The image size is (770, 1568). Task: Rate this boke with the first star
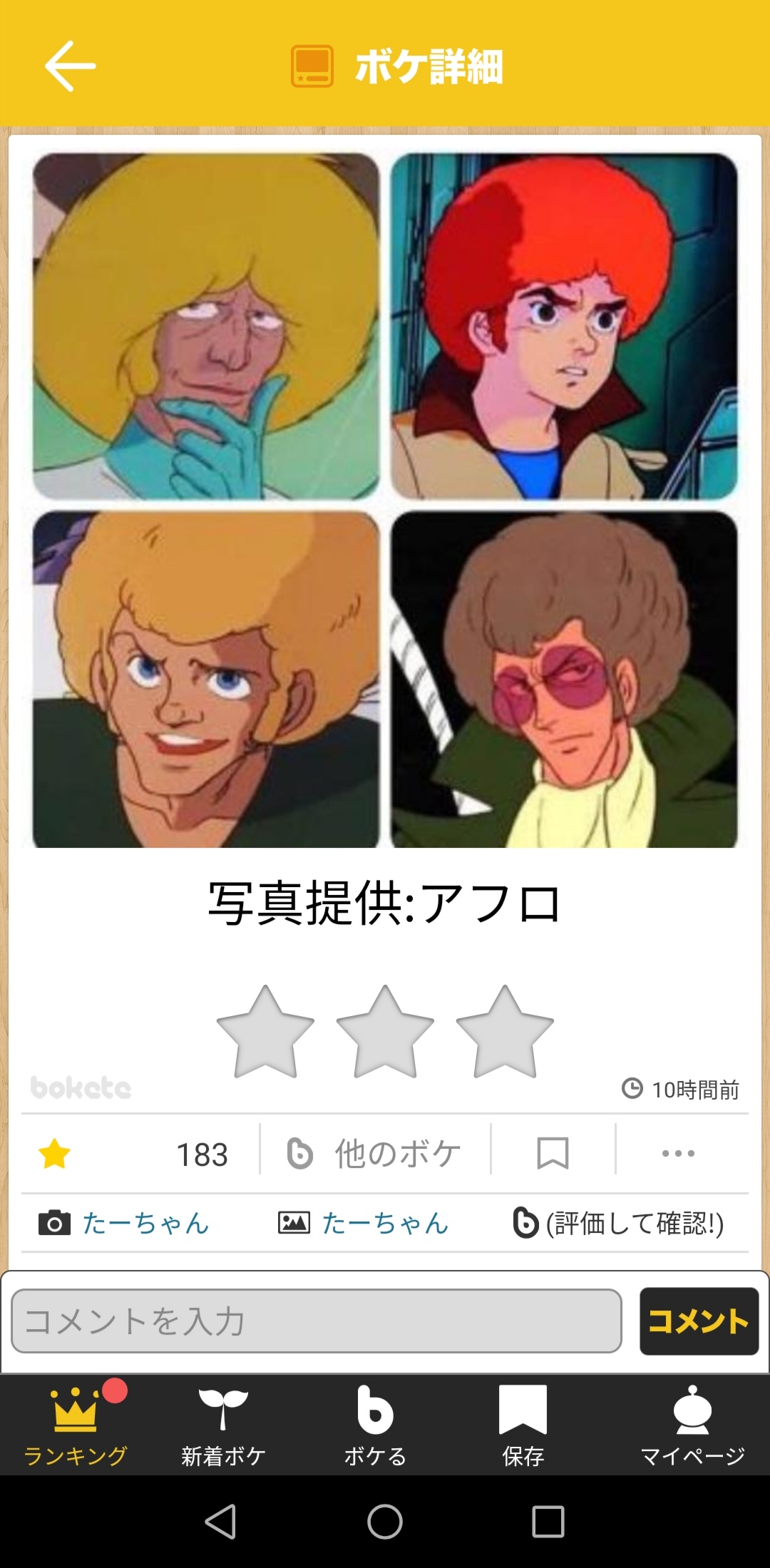(265, 1031)
